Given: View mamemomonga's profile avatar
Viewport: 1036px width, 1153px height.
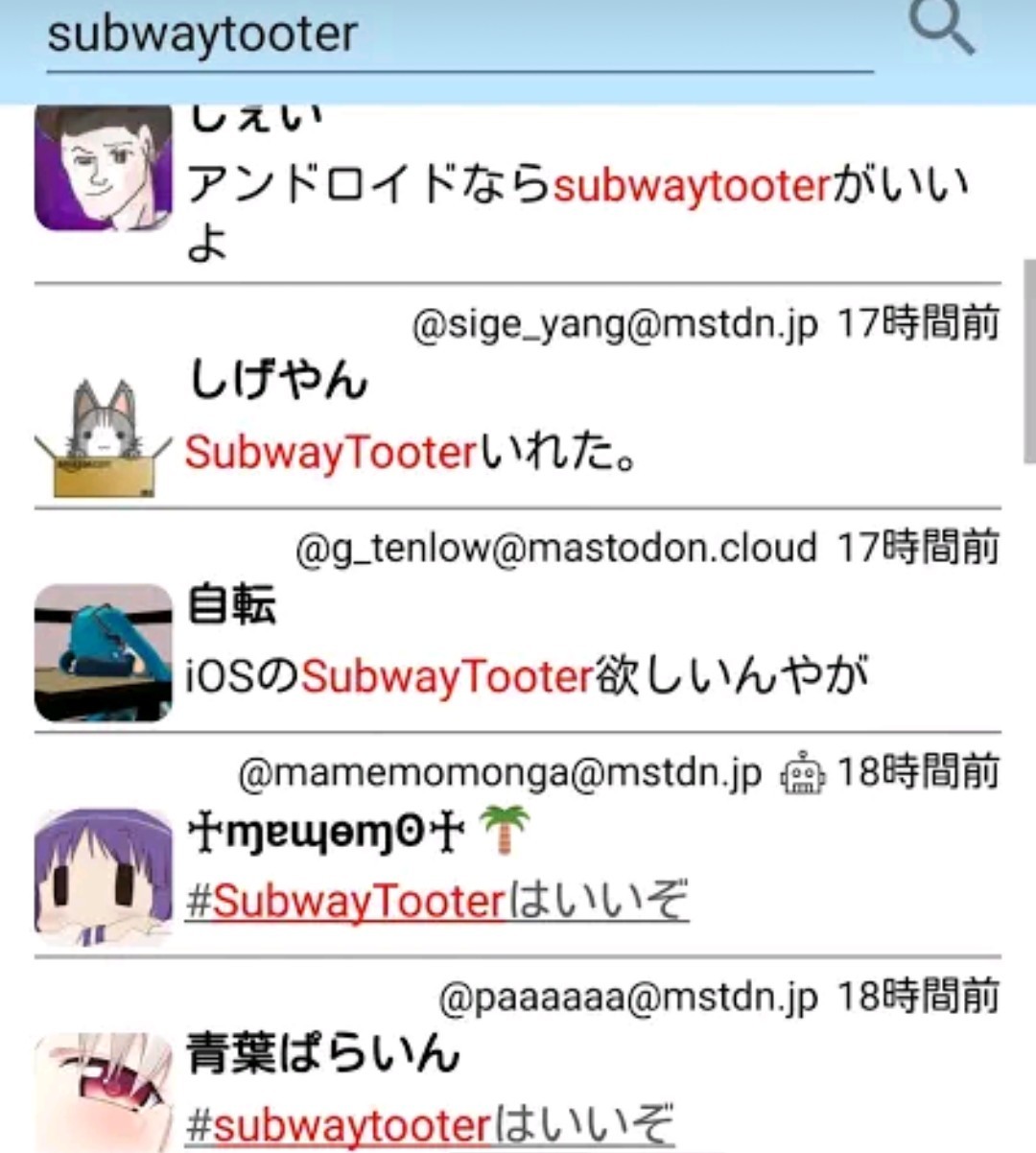Looking at the screenshot, I should pyautogui.click(x=104, y=877).
